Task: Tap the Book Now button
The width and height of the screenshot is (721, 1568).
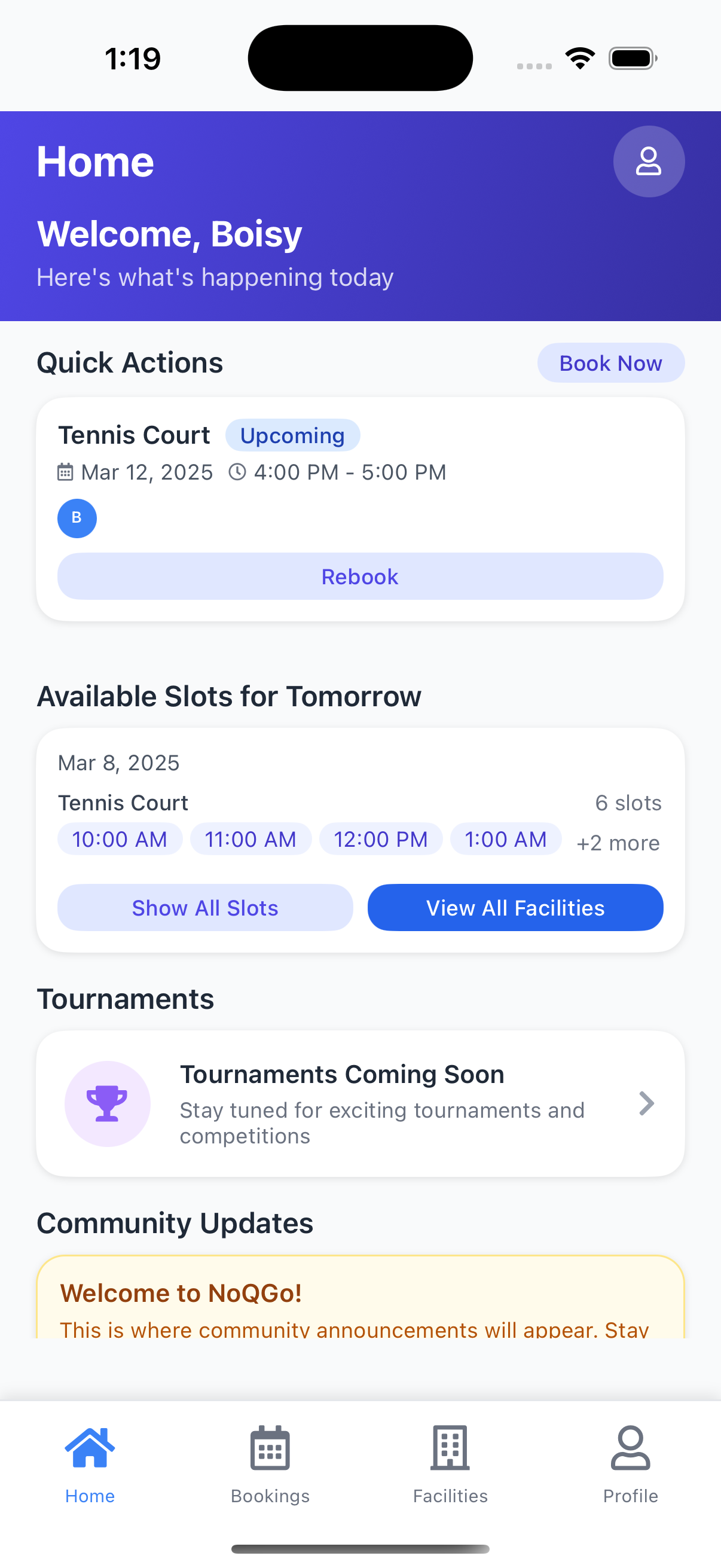Action: [610, 363]
